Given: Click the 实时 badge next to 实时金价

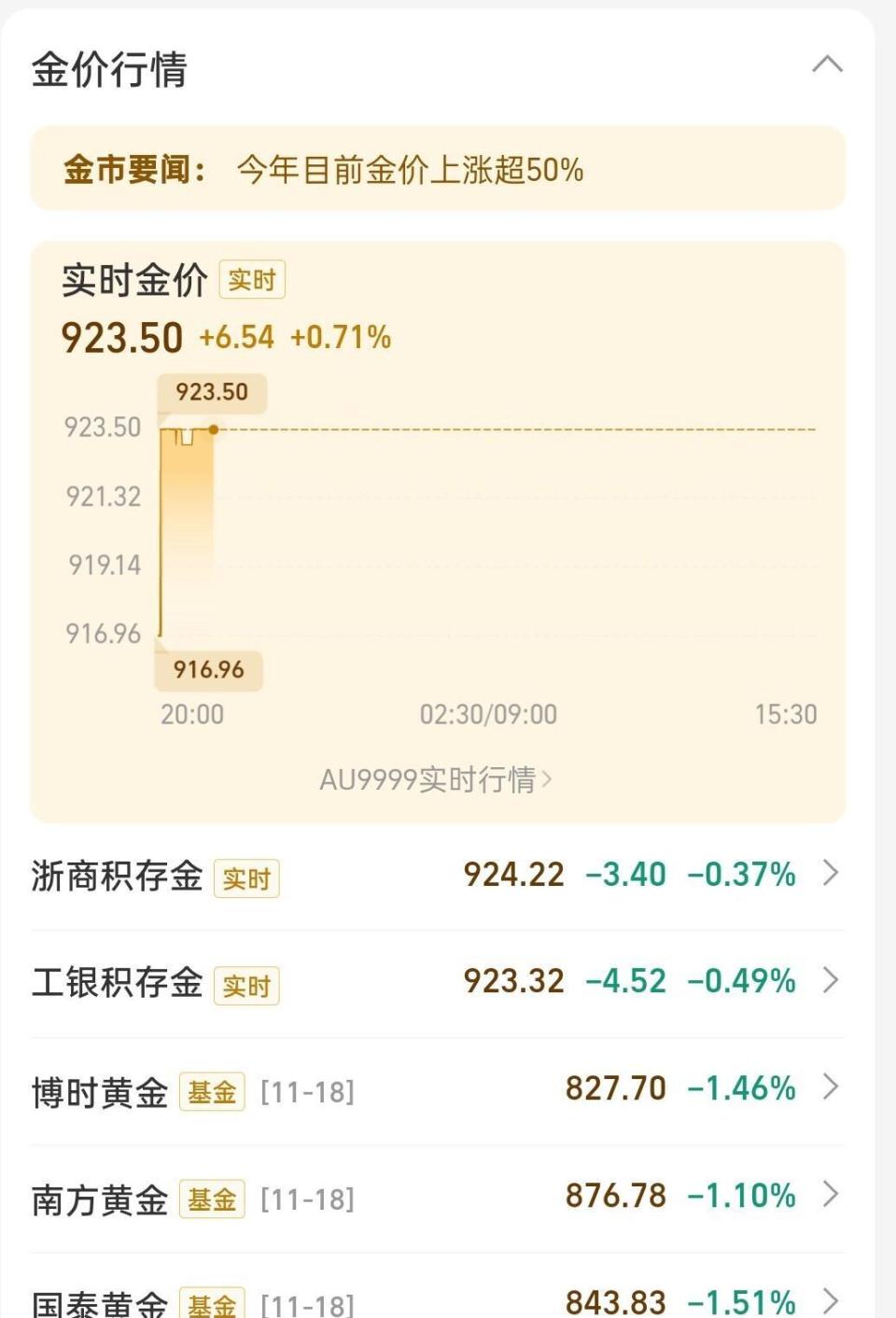Looking at the screenshot, I should pos(253,279).
